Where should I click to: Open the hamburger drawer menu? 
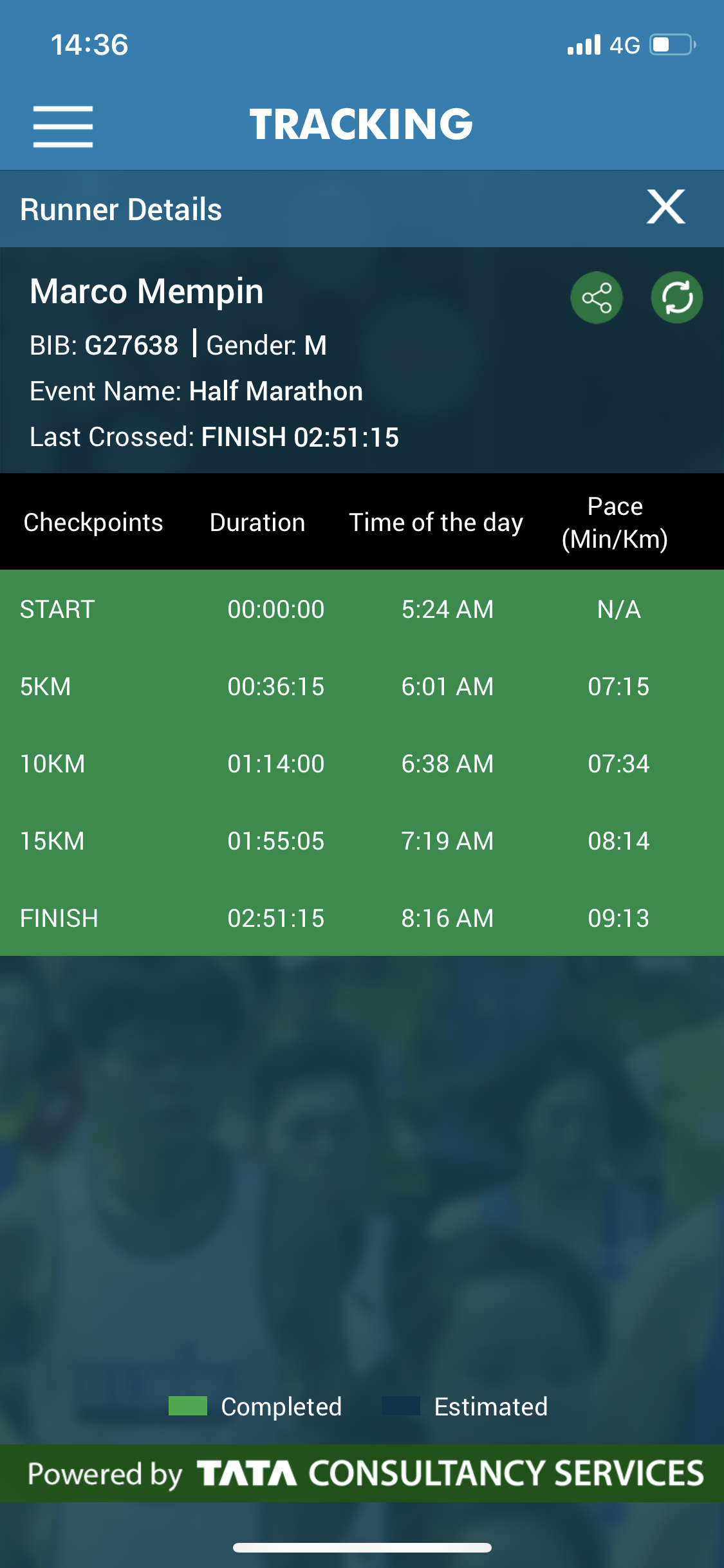click(x=63, y=126)
